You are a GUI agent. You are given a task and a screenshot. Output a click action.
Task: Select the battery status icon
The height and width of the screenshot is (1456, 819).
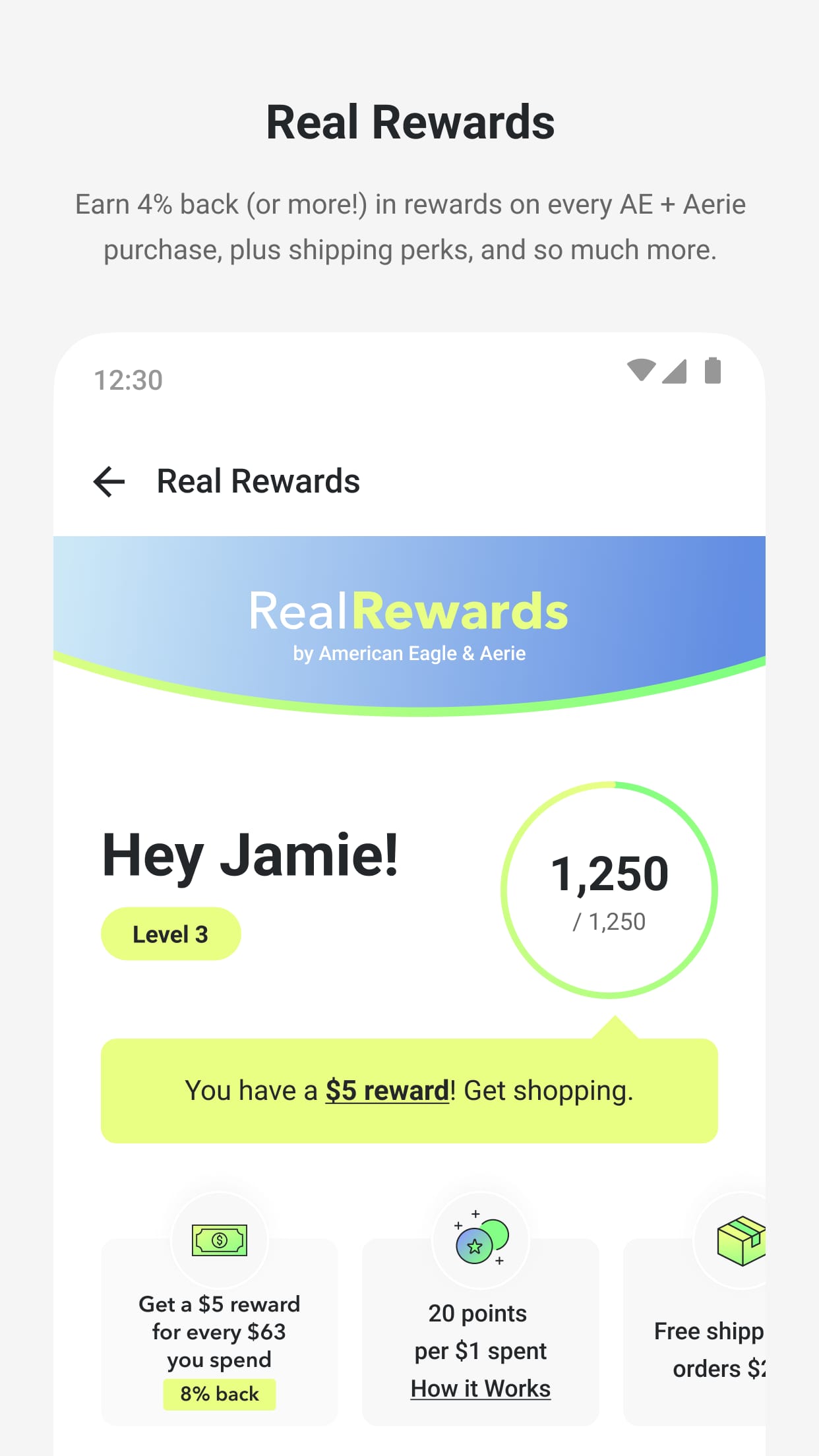(712, 371)
